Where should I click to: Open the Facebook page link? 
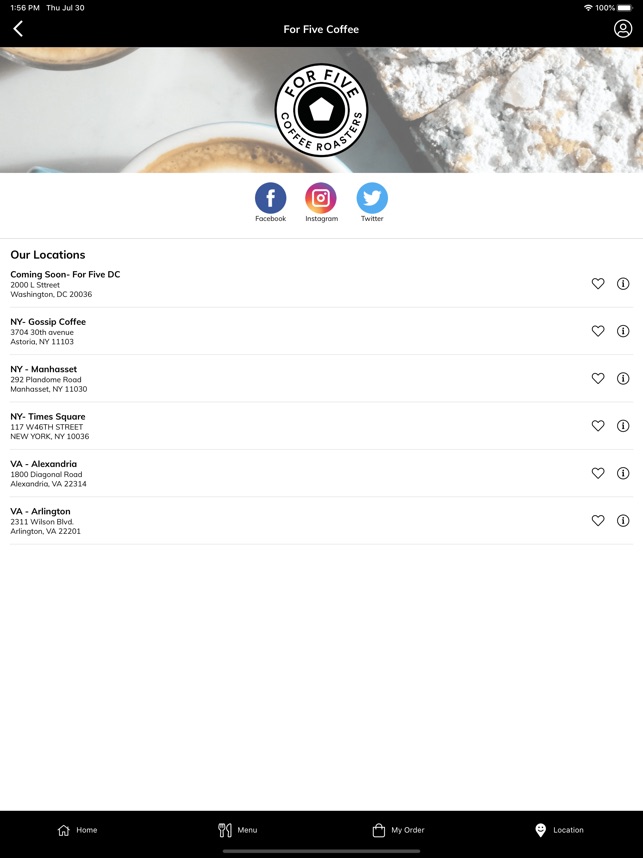tap(270, 198)
